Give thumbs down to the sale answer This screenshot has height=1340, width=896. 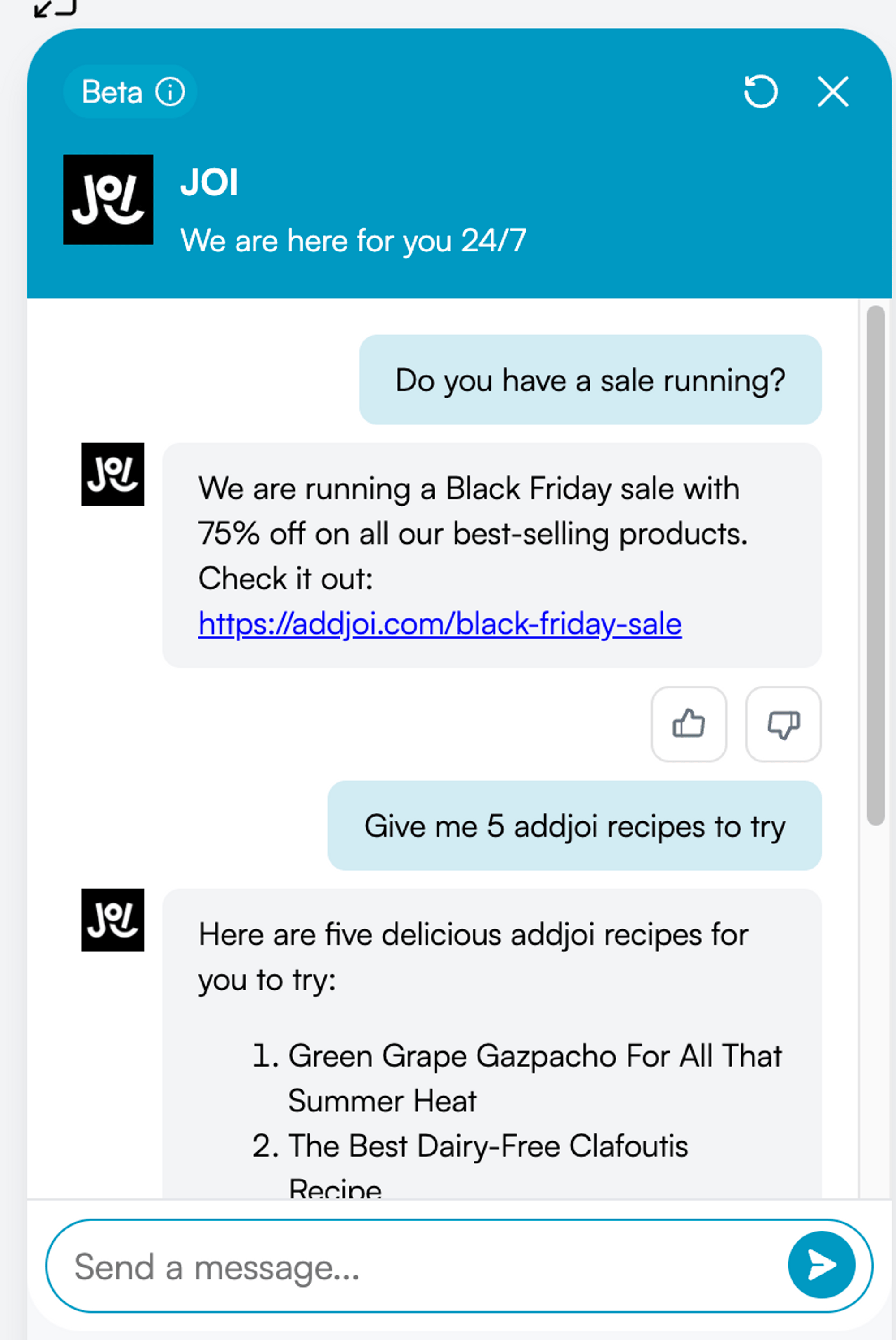[783, 724]
